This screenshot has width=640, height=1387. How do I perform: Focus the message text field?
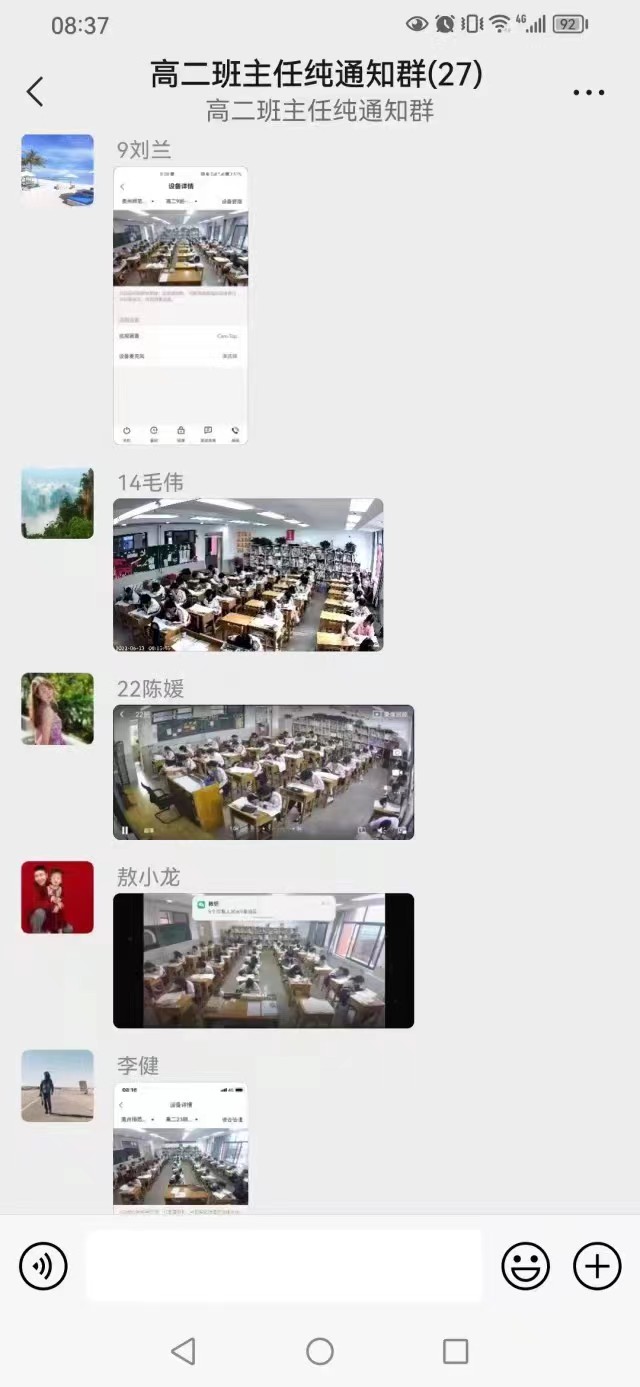pyautogui.click(x=284, y=1266)
